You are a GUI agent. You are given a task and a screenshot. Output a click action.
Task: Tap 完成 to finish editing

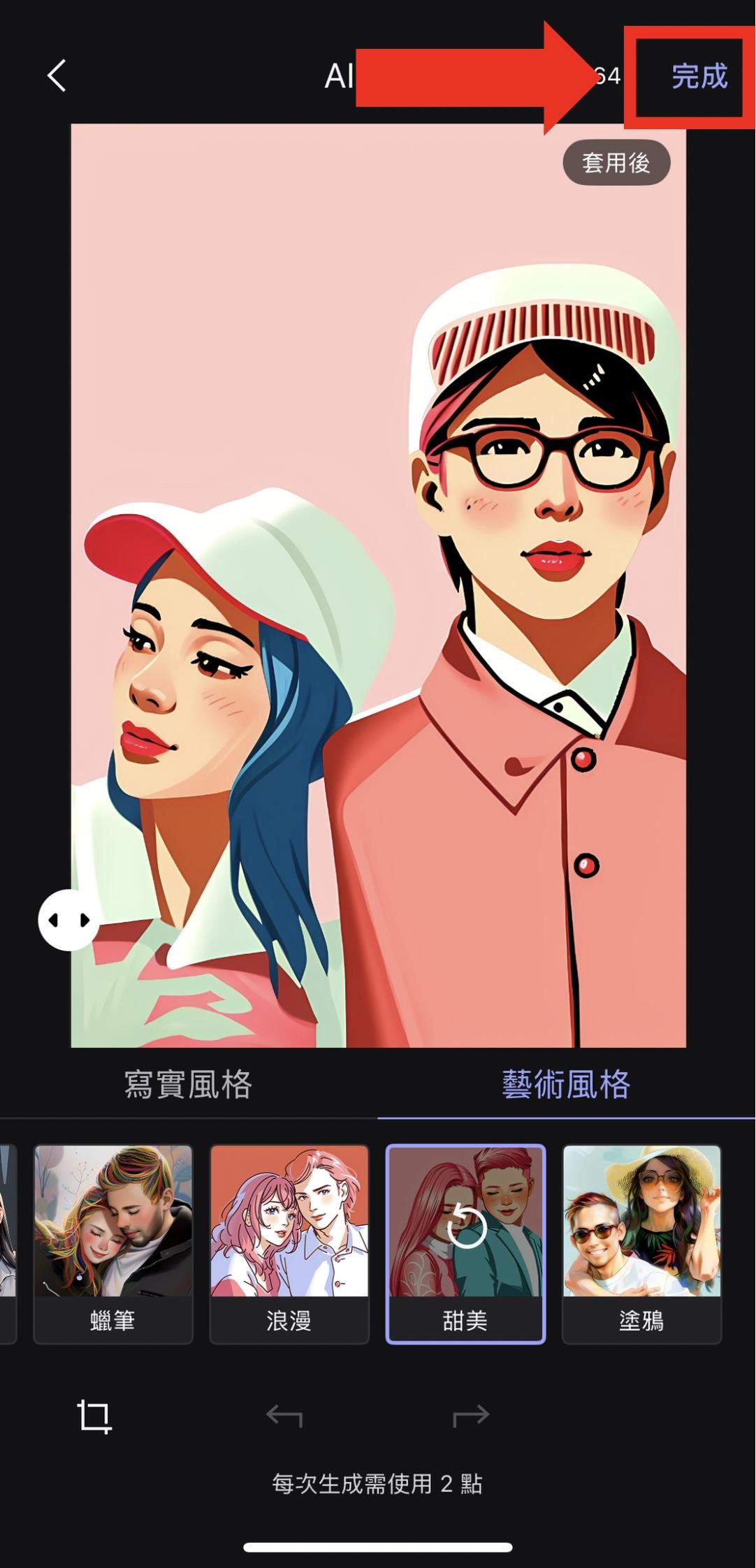point(699,76)
